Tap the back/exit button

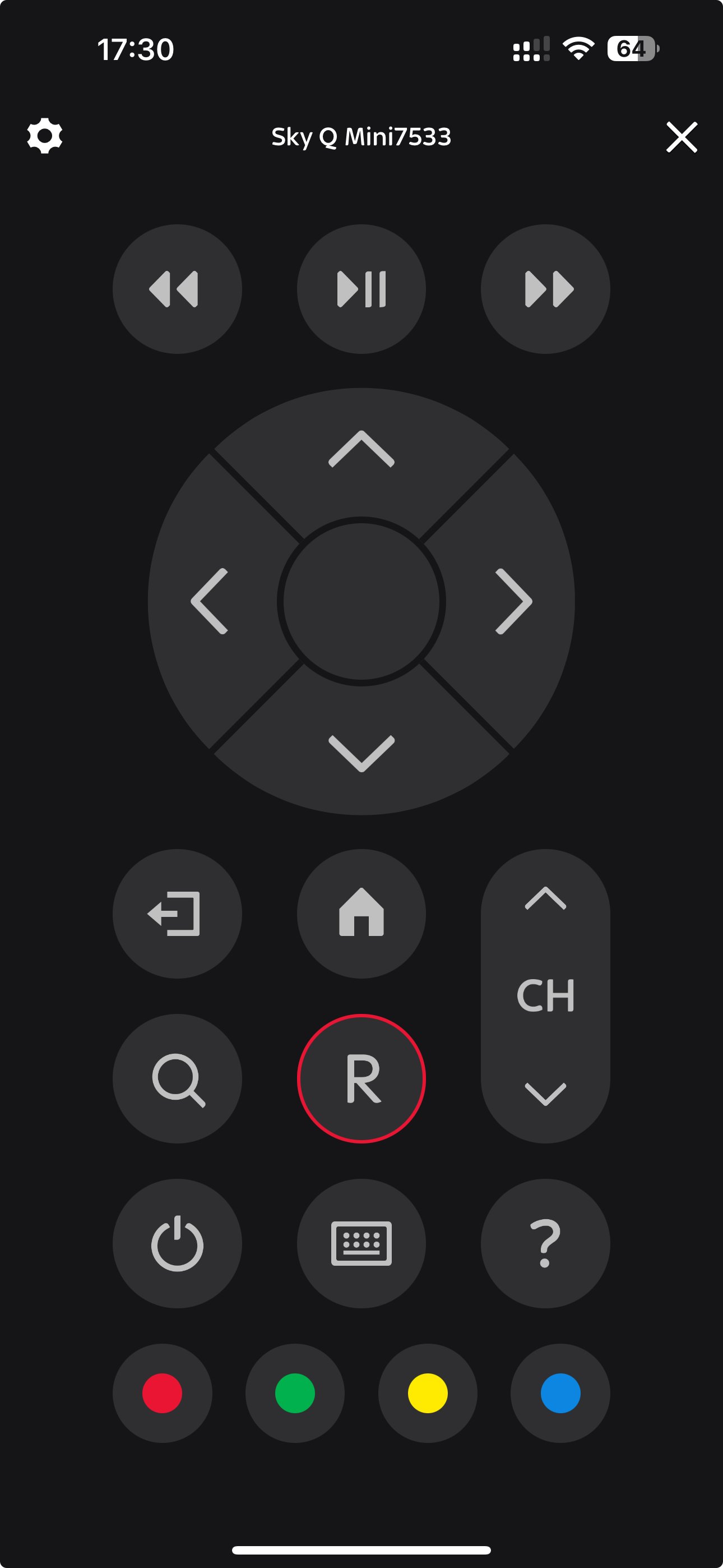click(x=177, y=913)
